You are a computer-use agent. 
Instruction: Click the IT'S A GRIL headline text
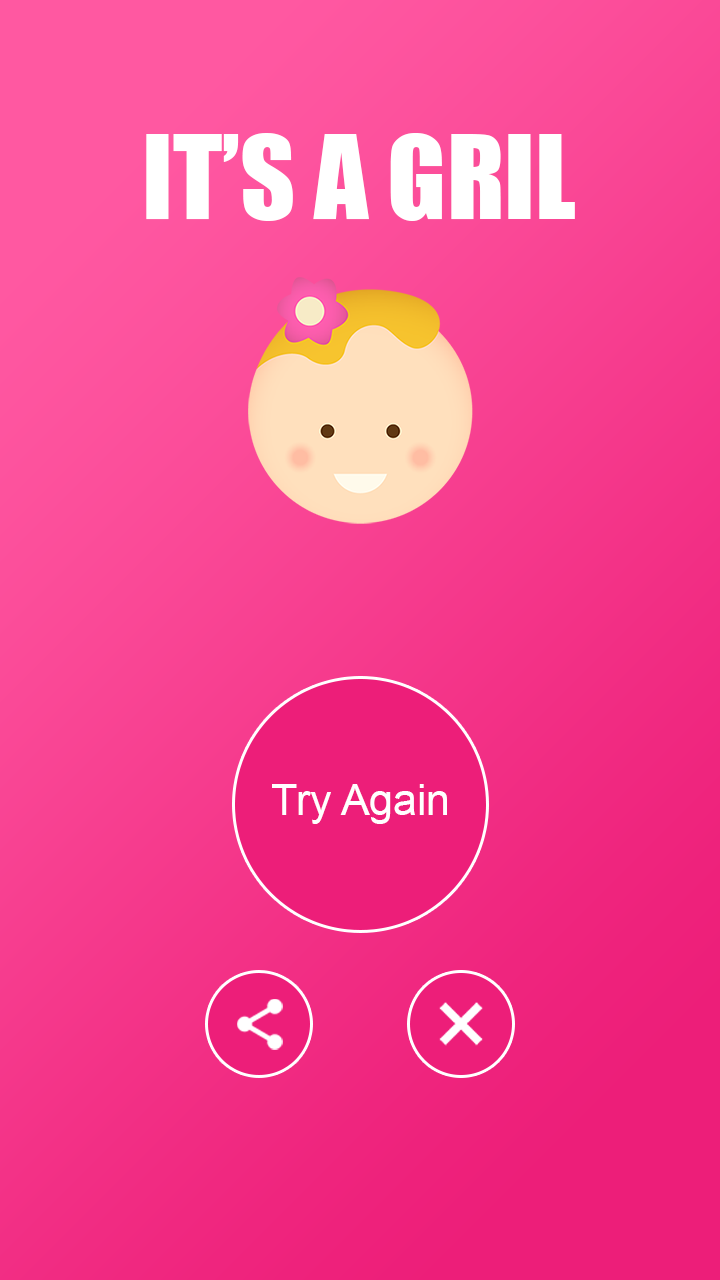tap(360, 172)
